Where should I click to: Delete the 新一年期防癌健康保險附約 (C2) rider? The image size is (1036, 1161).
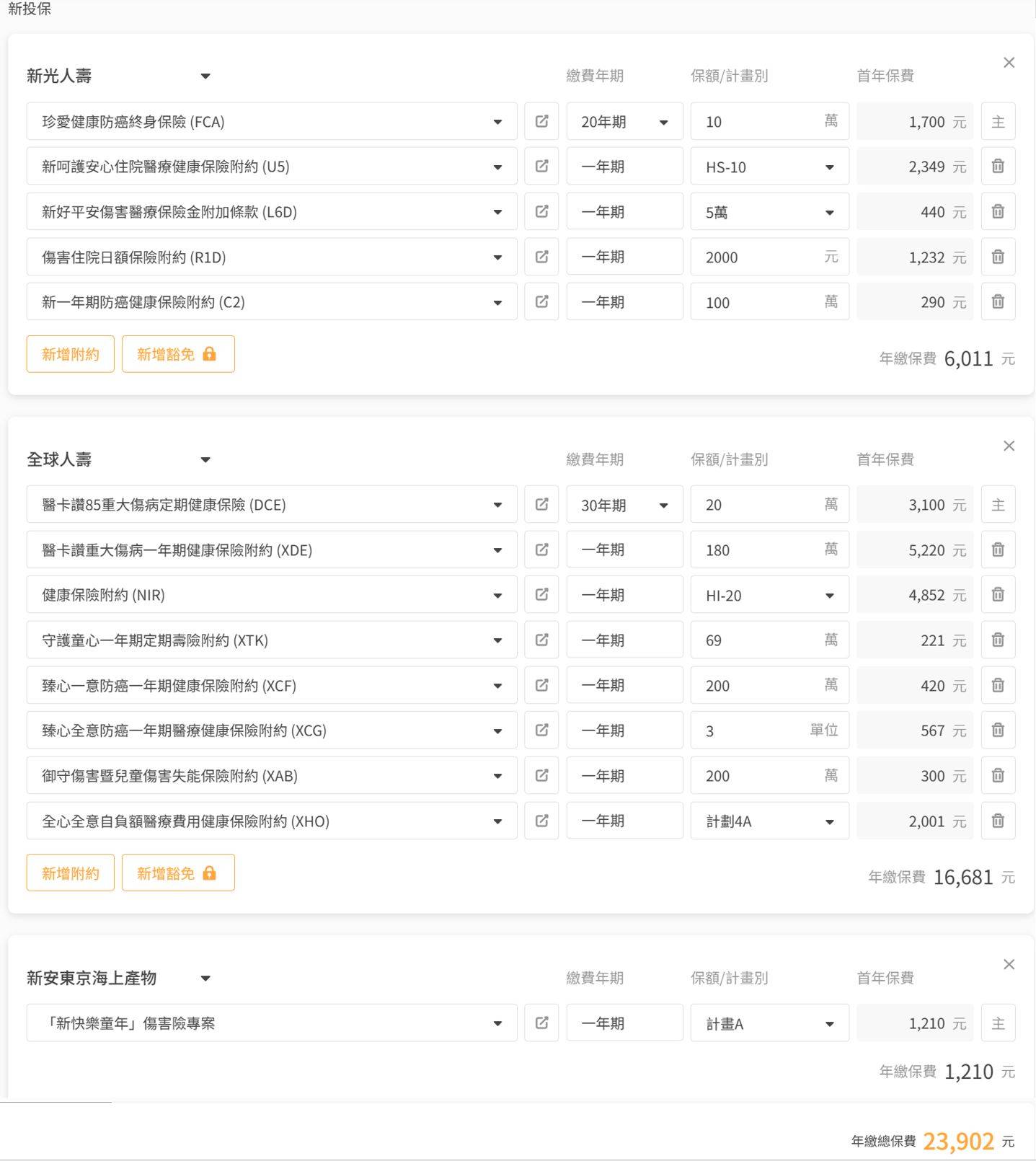pos(998,301)
